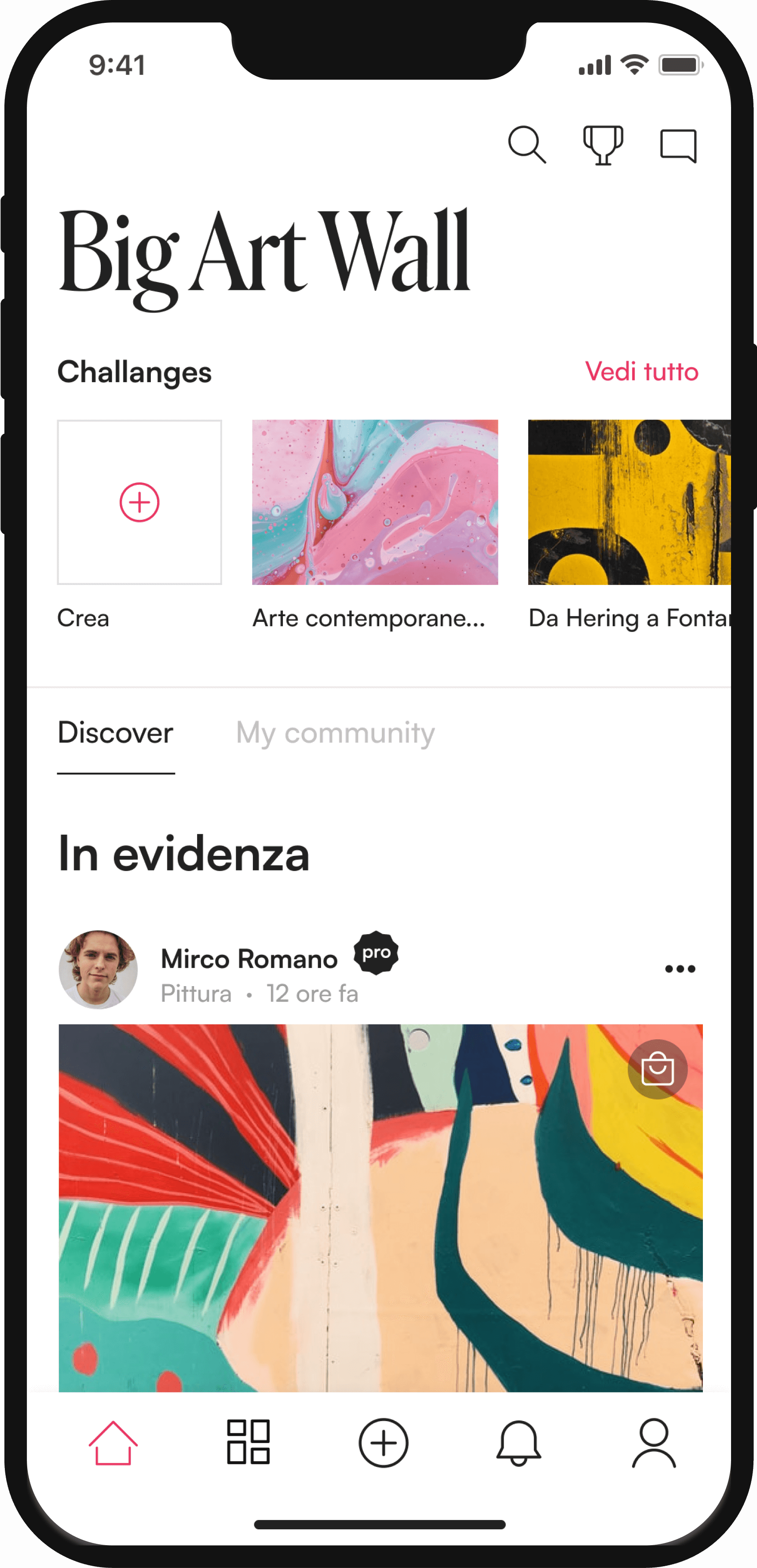
Task: Tap the shopping bag icon on artwork
Action: [657, 1070]
